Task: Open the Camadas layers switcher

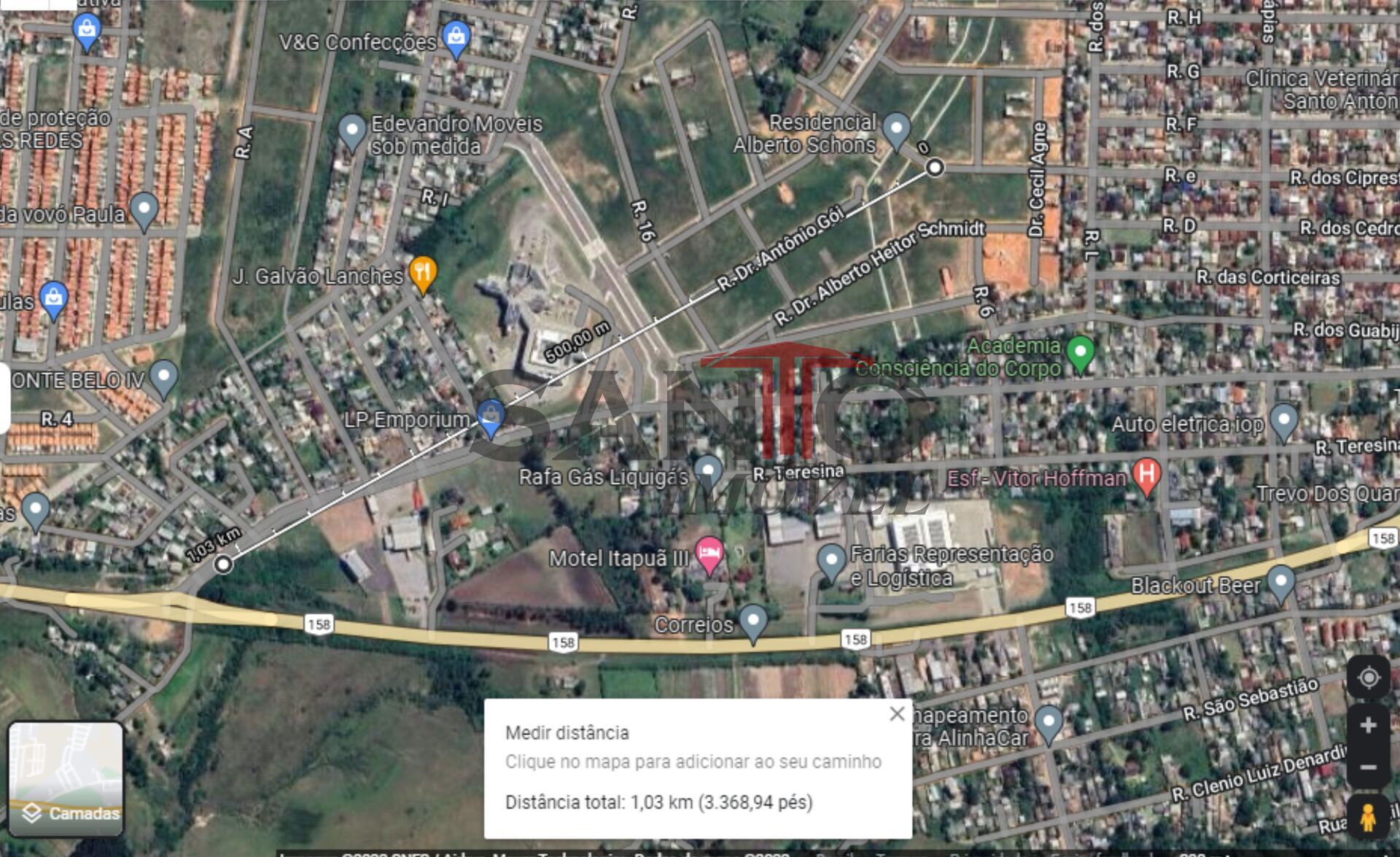Action: pyautogui.click(x=66, y=779)
